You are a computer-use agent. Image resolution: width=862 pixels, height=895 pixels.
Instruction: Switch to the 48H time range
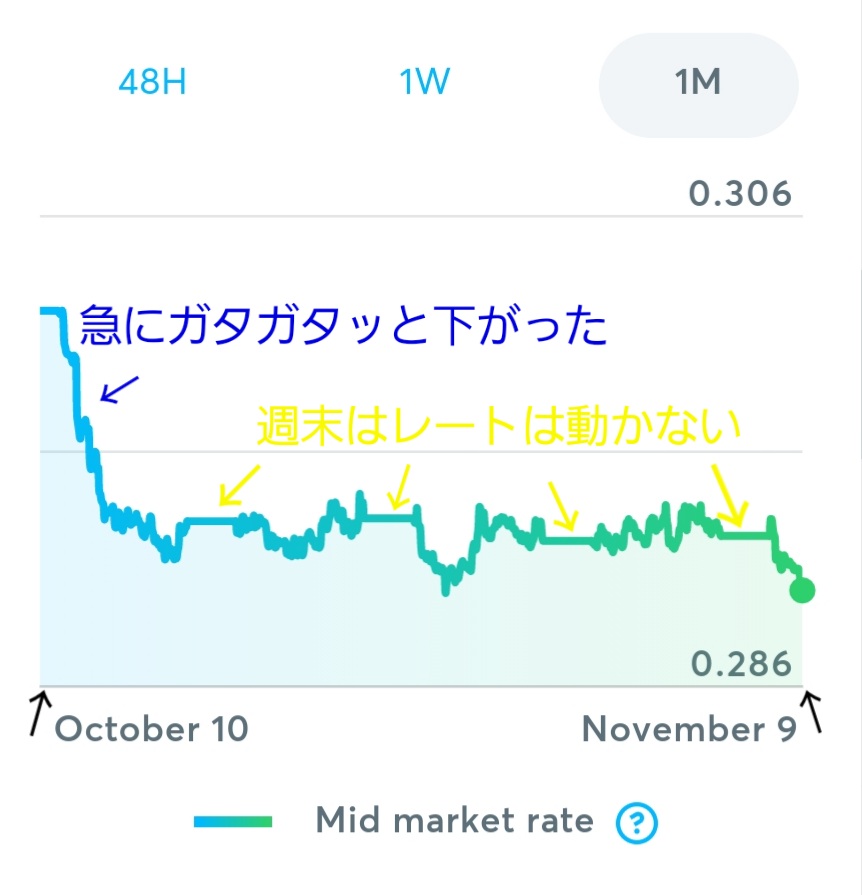click(152, 81)
